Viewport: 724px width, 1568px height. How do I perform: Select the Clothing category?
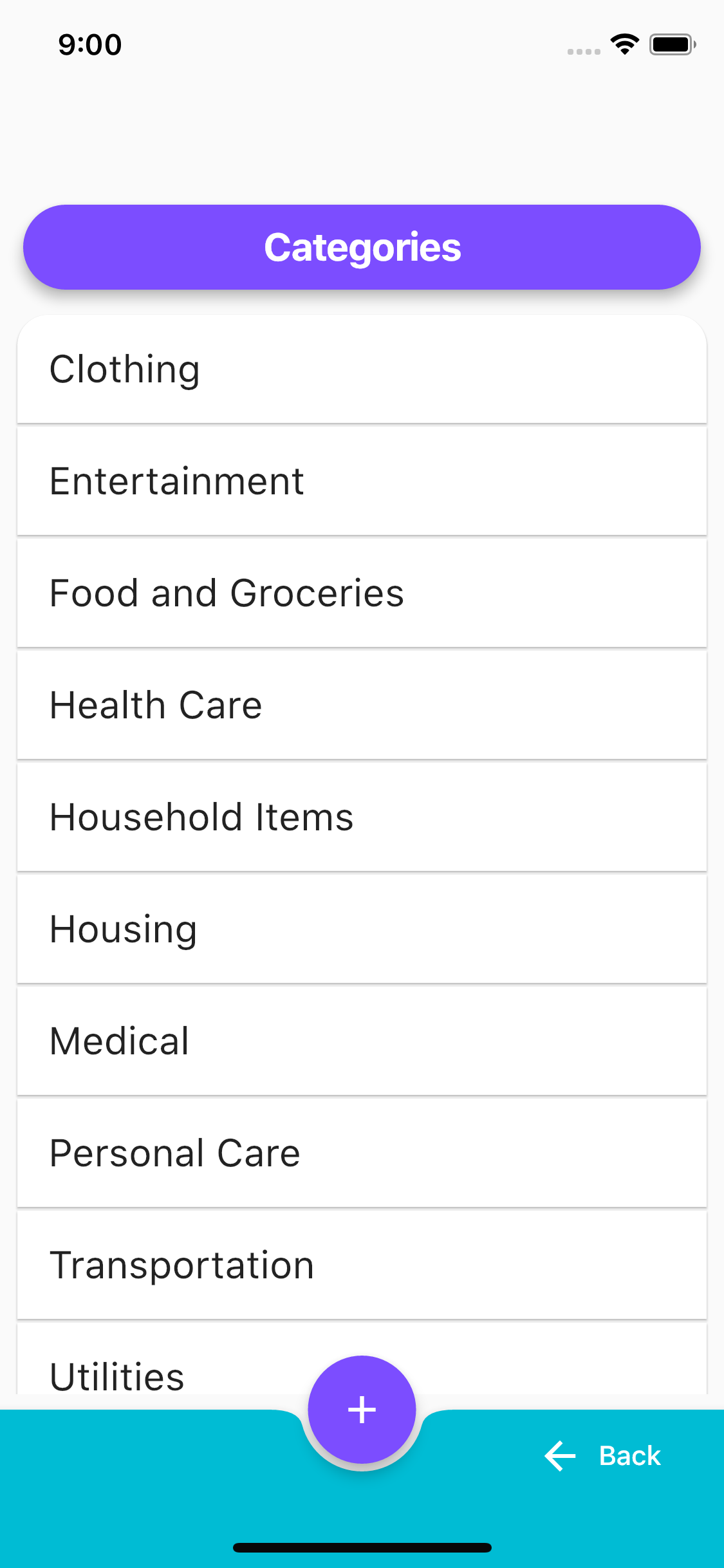362,369
